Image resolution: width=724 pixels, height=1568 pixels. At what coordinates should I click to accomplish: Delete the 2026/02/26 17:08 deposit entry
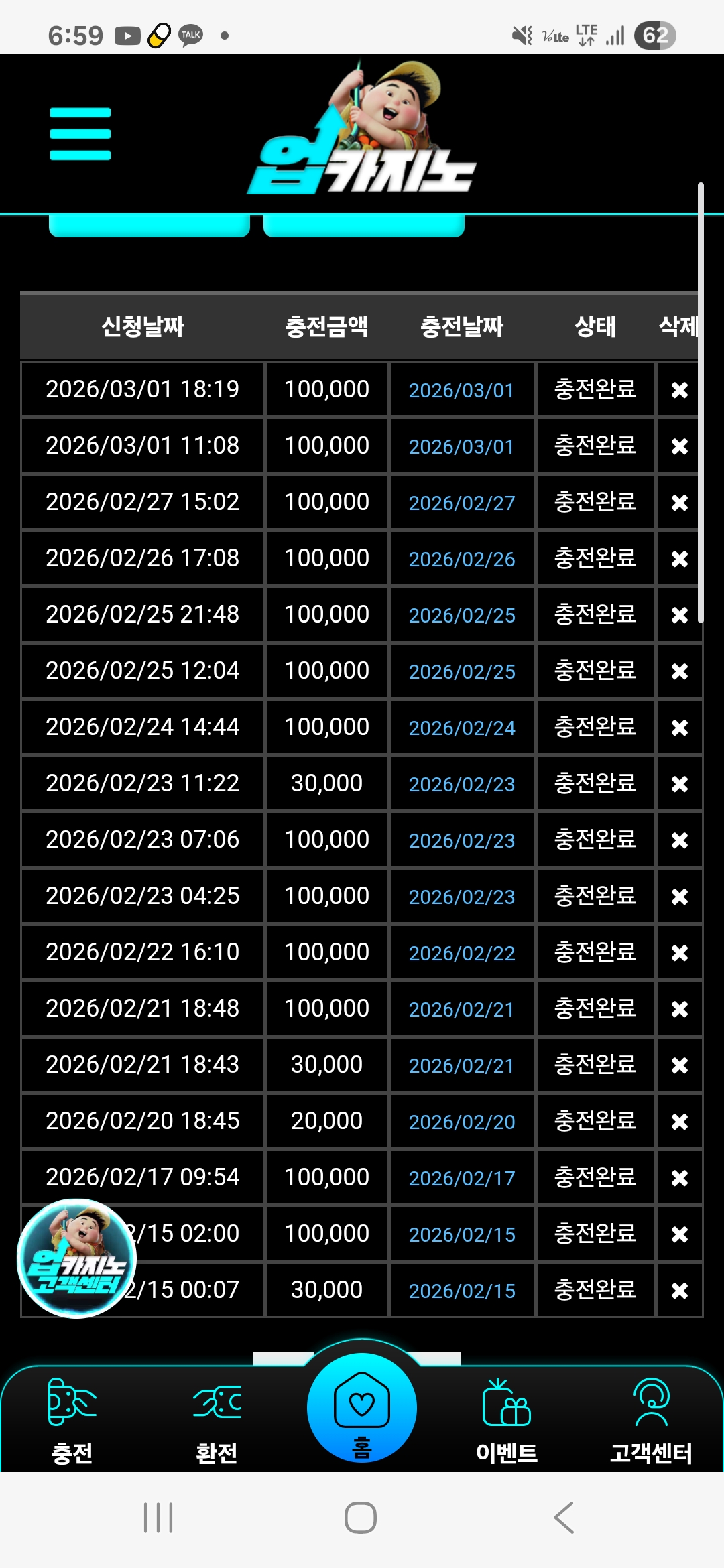point(679,559)
